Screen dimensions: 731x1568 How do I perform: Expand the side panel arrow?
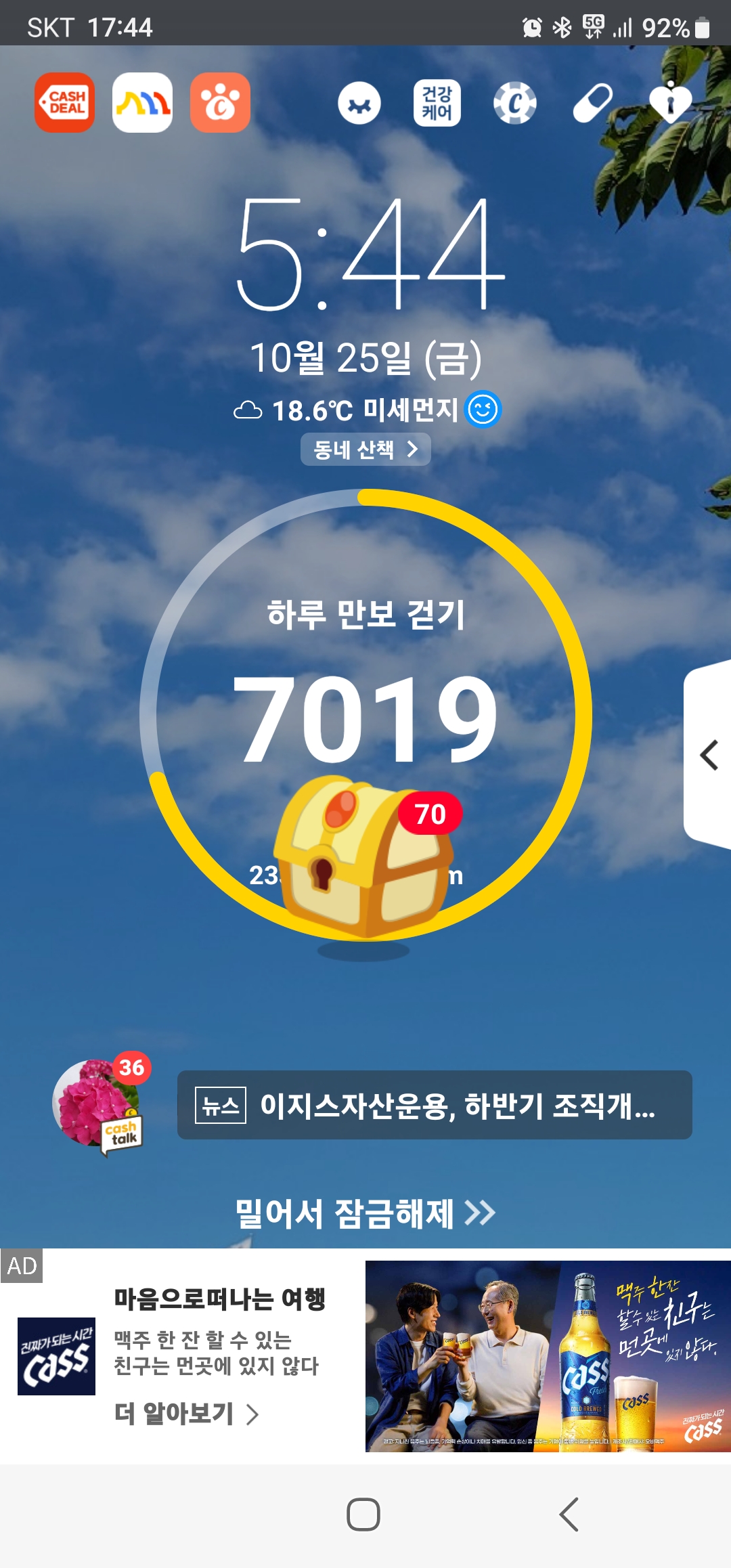click(x=709, y=755)
